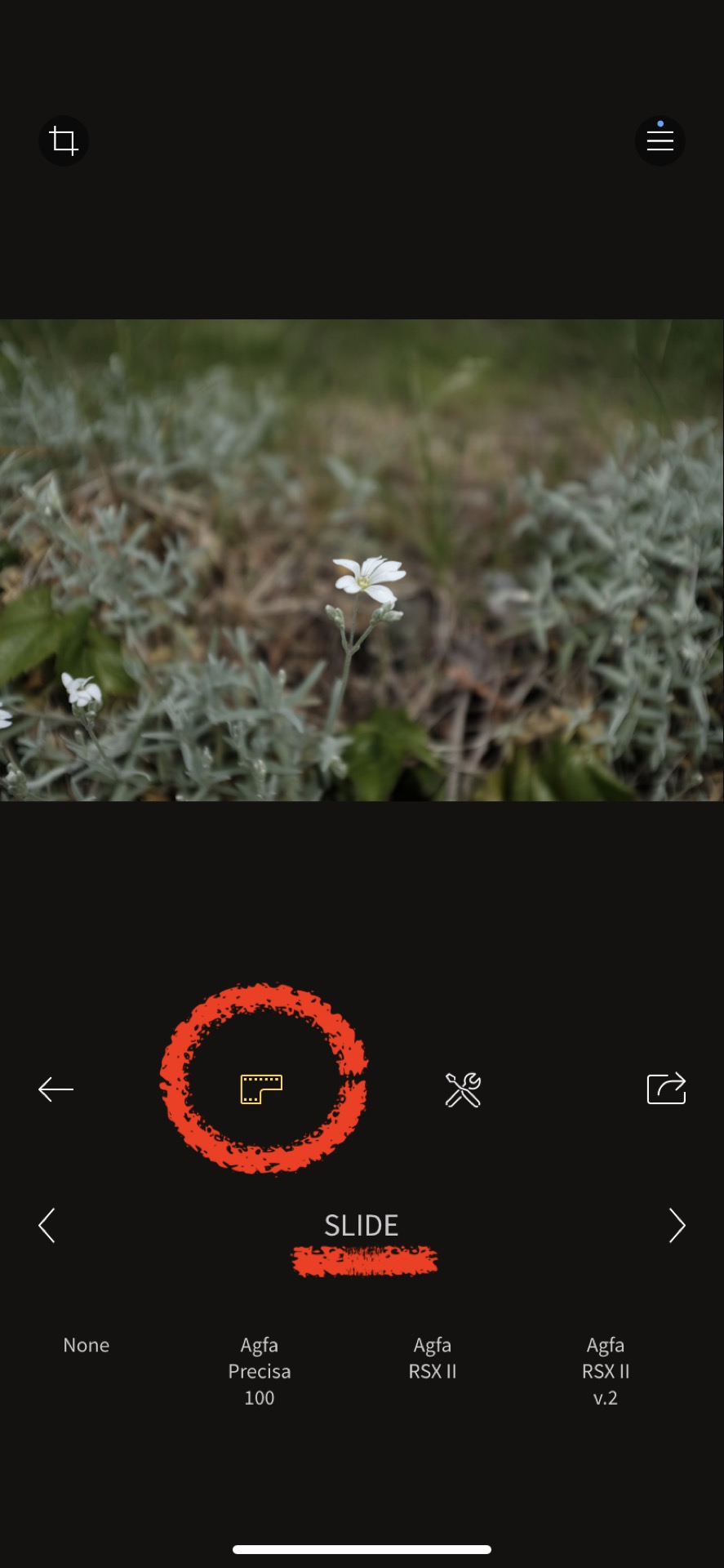Viewport: 724px width, 1568px height.
Task: Apply the Agfa RSX II v.2 preset
Action: click(606, 1370)
